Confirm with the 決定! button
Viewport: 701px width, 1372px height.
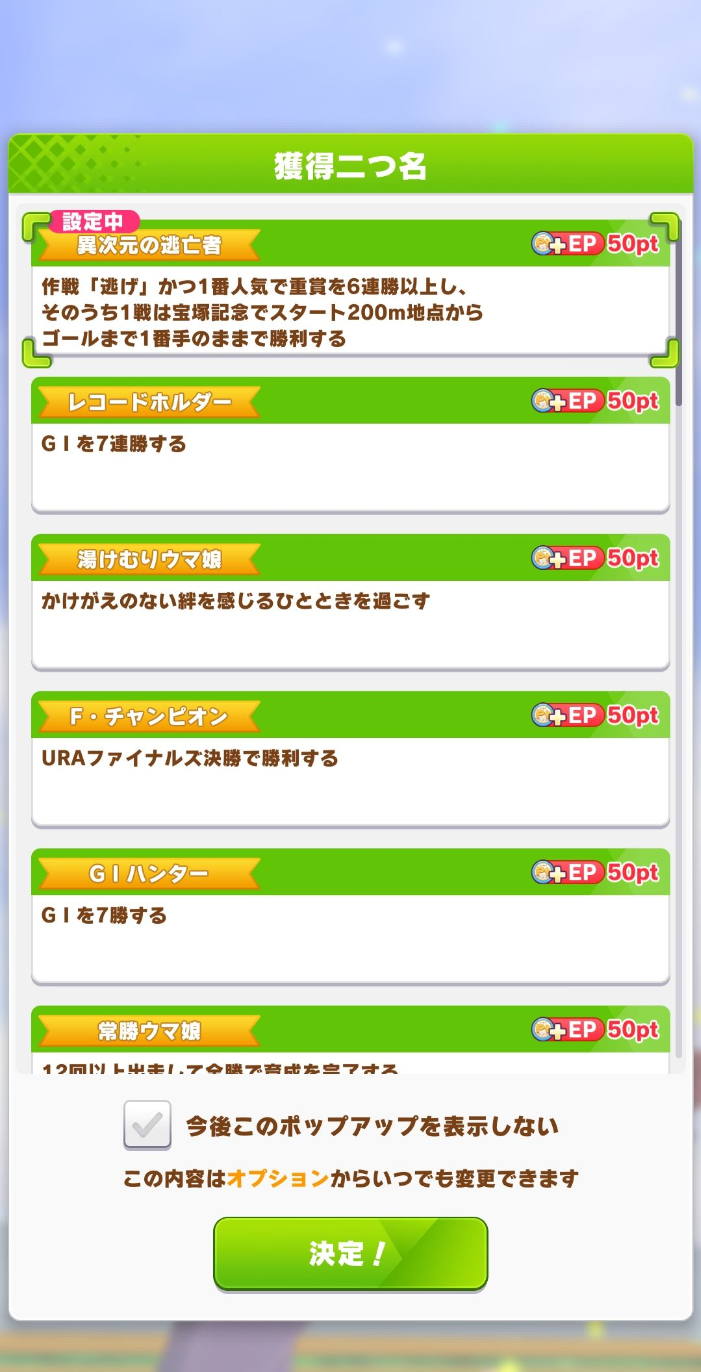tap(350, 1253)
